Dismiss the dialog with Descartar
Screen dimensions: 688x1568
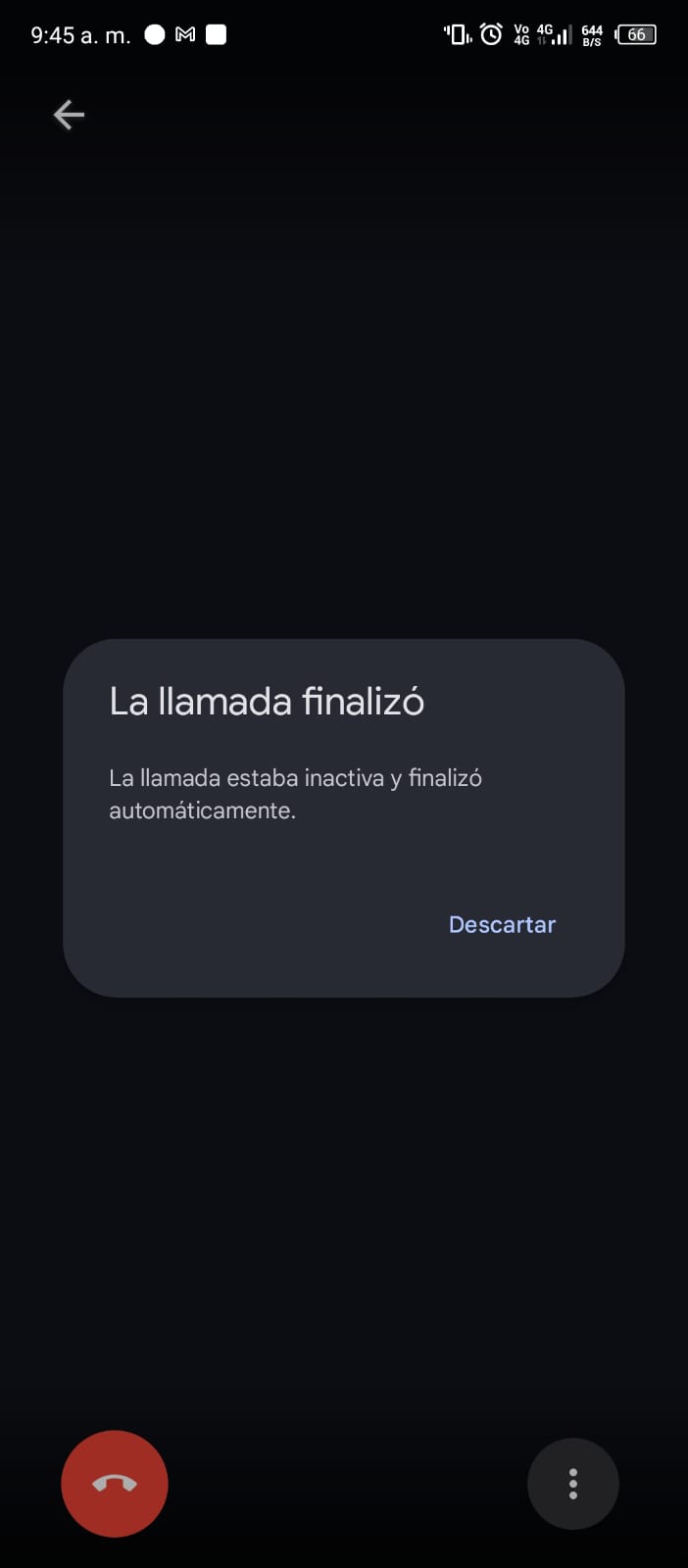(502, 924)
